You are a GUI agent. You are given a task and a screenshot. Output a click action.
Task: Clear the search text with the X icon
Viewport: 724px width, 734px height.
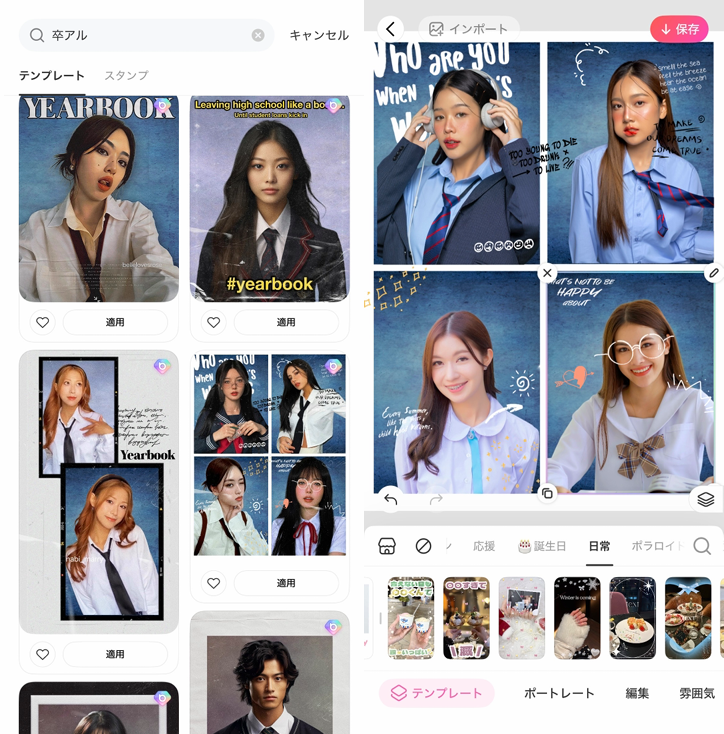pos(258,35)
